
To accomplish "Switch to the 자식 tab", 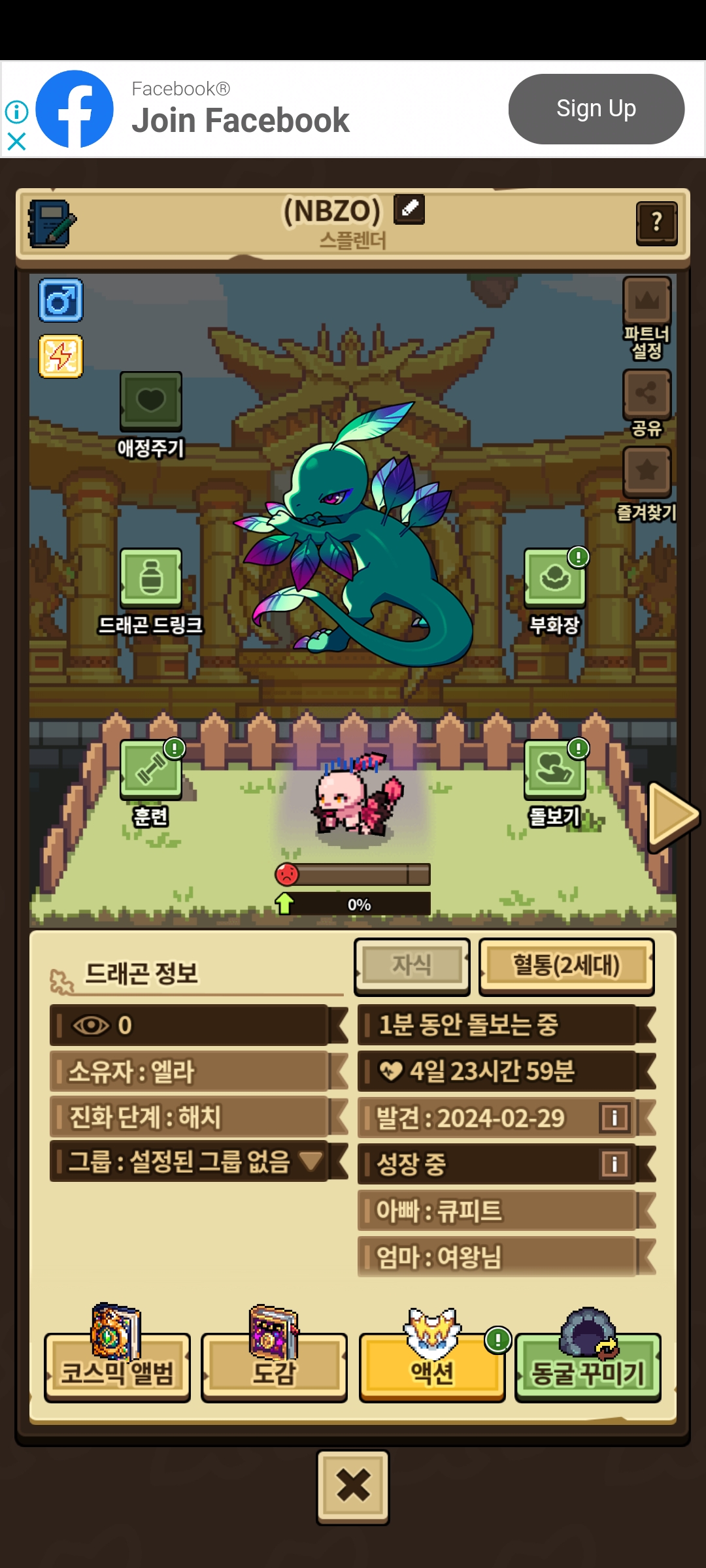I will point(412,965).
